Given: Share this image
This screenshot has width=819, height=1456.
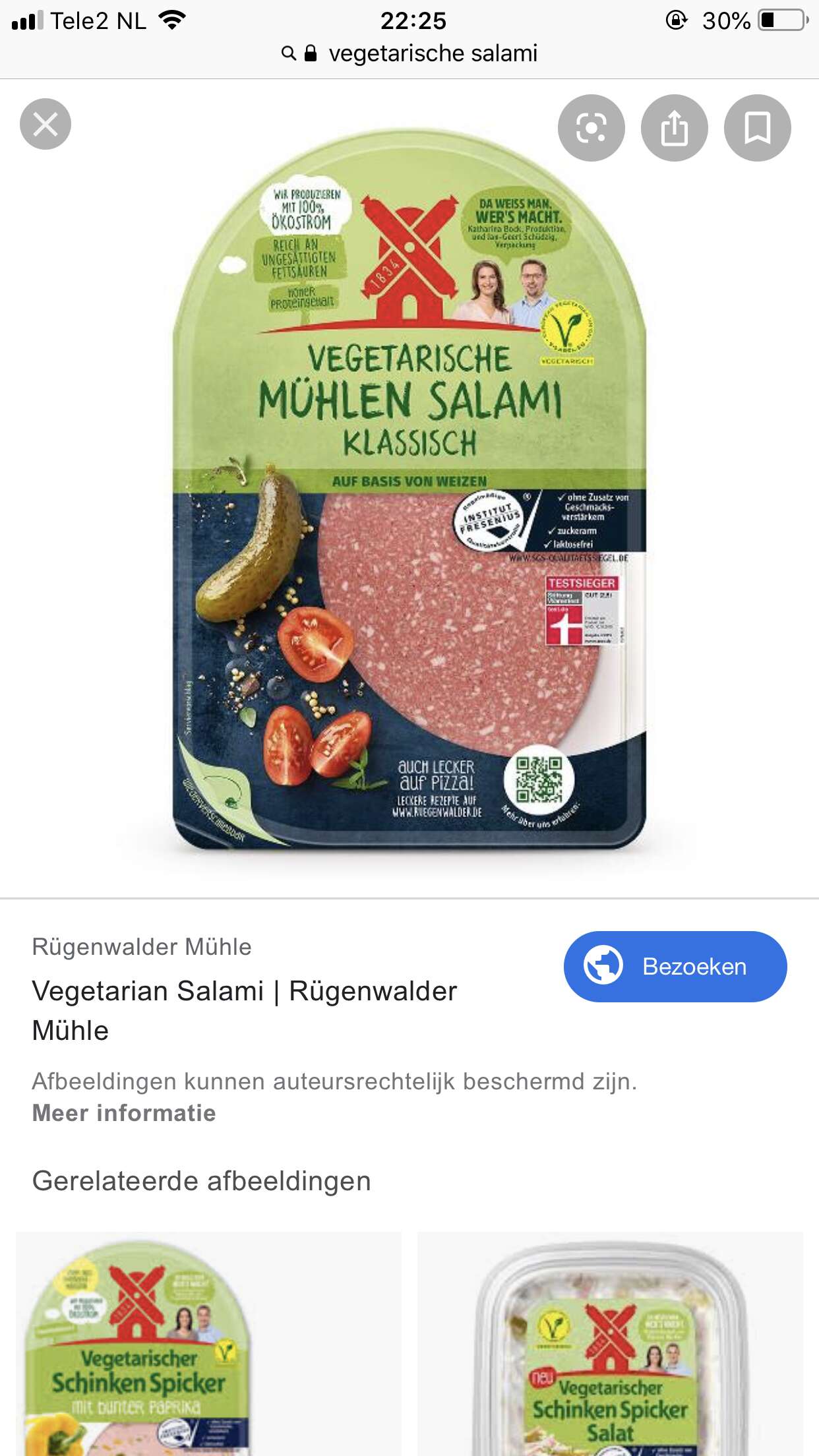Looking at the screenshot, I should (x=675, y=128).
